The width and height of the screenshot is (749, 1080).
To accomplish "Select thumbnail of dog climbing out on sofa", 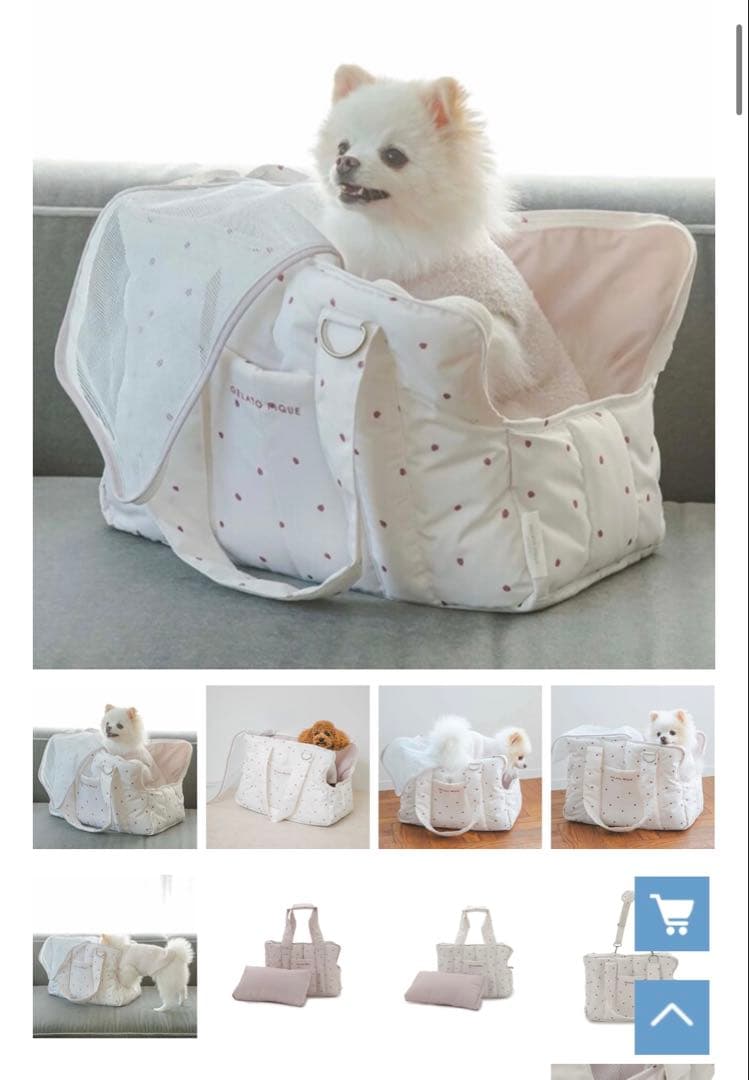I will tap(115, 957).
